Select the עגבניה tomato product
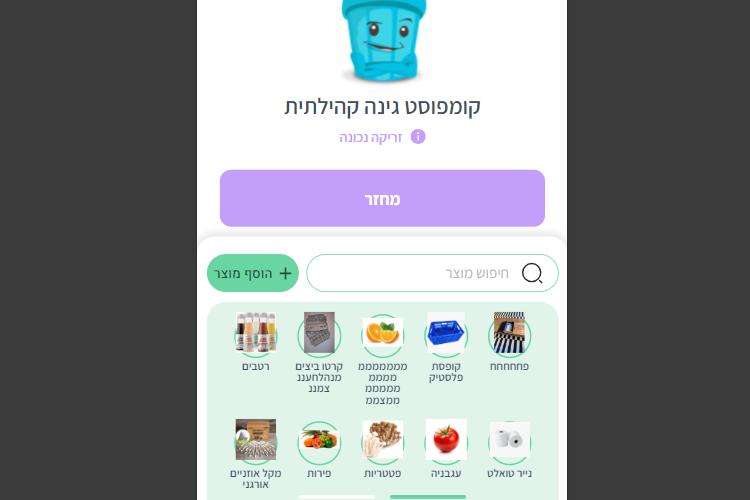Image resolution: width=750 pixels, height=500 pixels. click(446, 441)
